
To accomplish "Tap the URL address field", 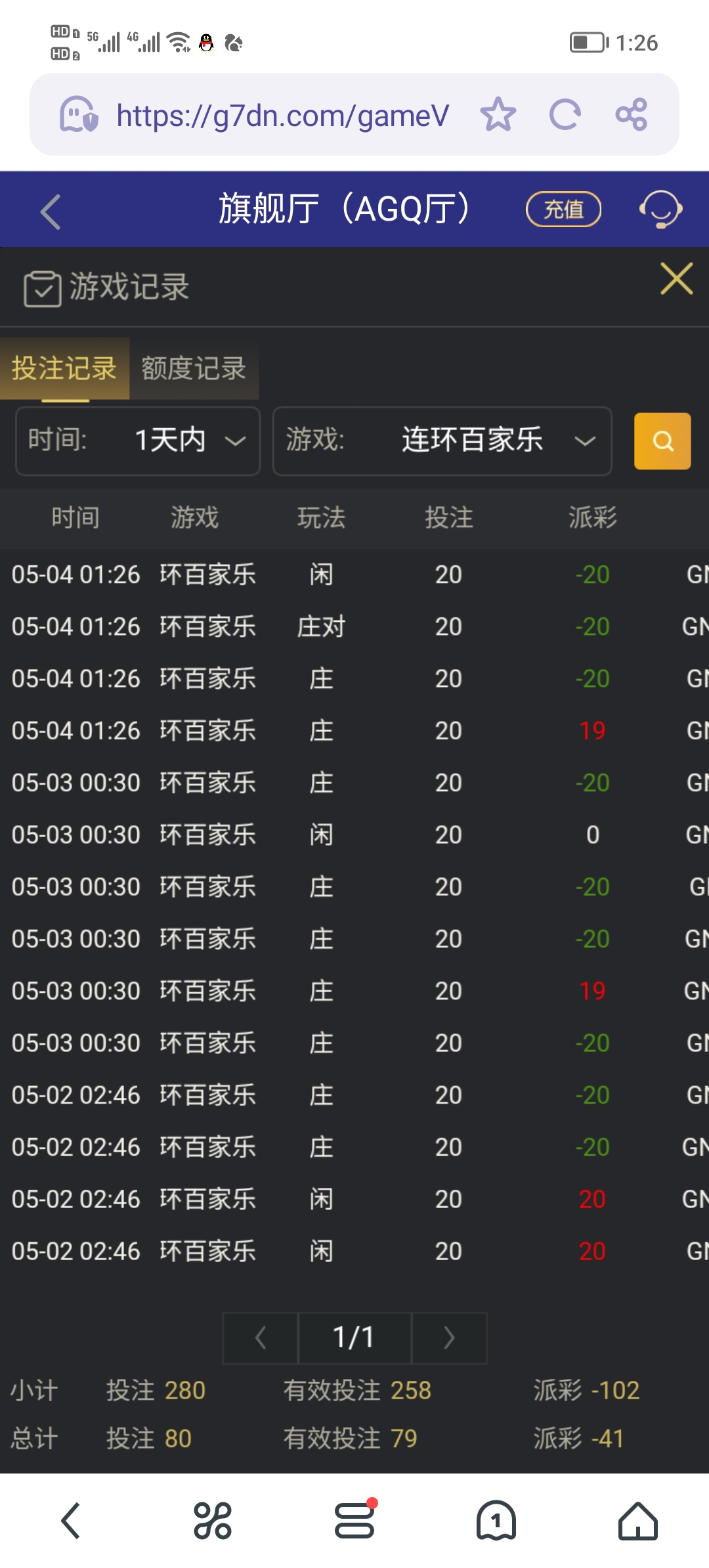I will click(282, 116).
